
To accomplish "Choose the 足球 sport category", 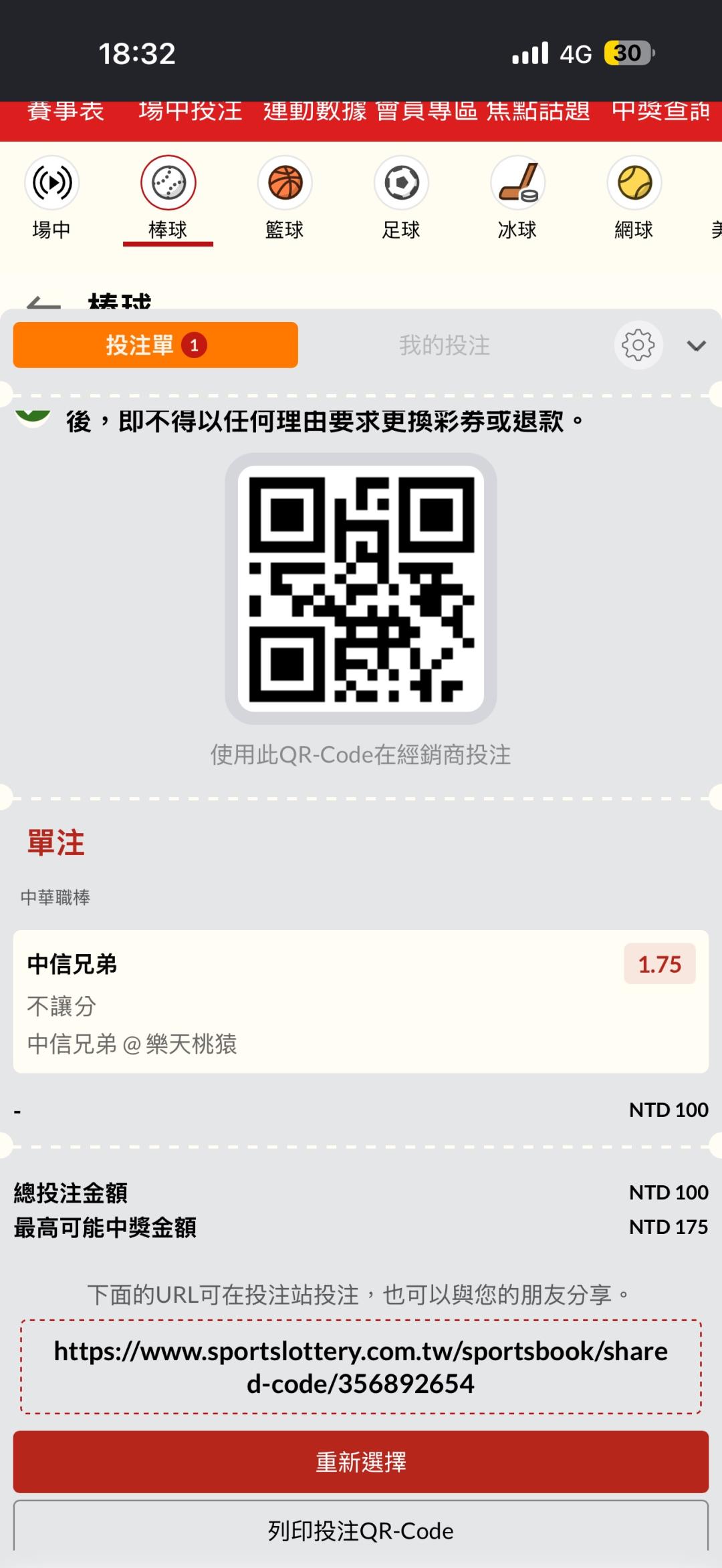I will [x=401, y=198].
